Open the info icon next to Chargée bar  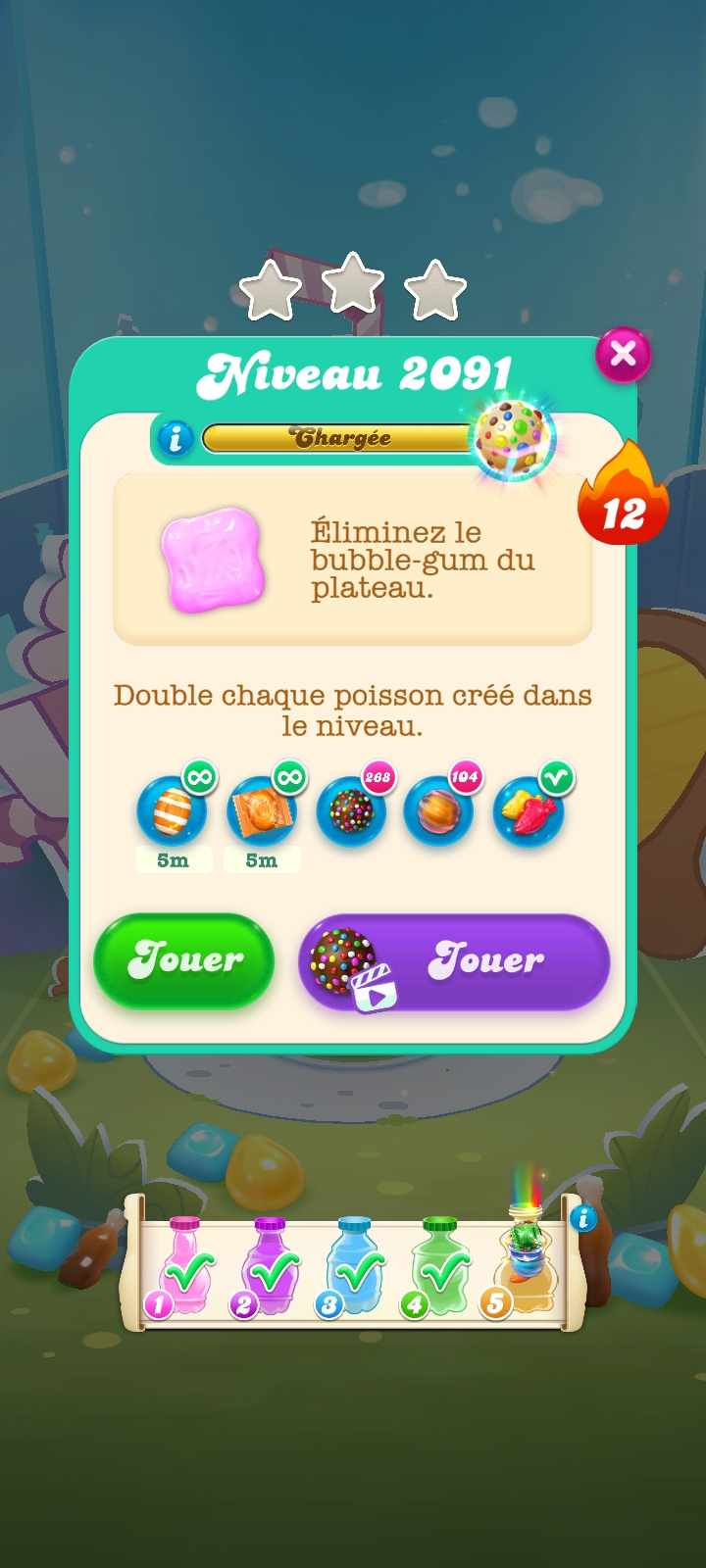click(176, 438)
